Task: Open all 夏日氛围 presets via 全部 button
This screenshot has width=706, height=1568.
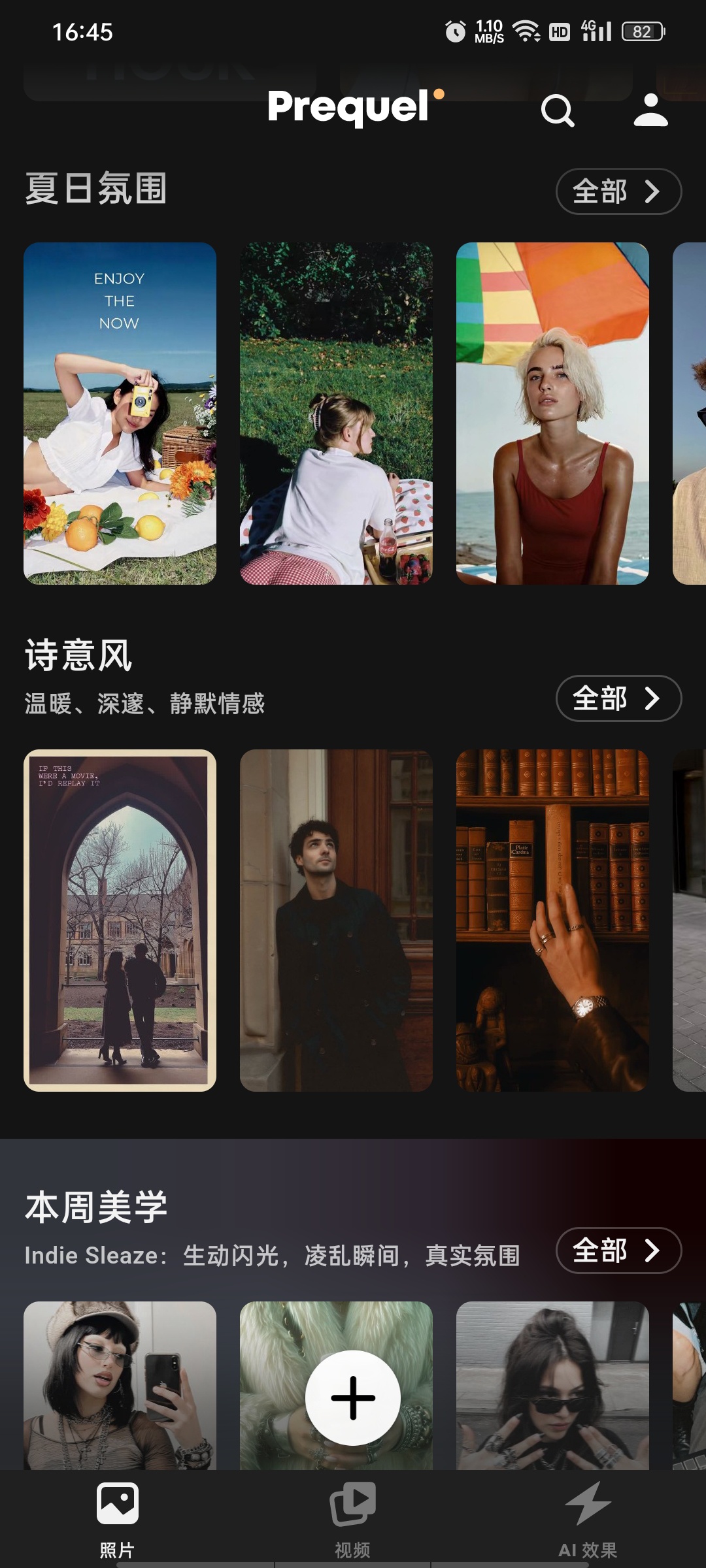Action: (x=618, y=191)
